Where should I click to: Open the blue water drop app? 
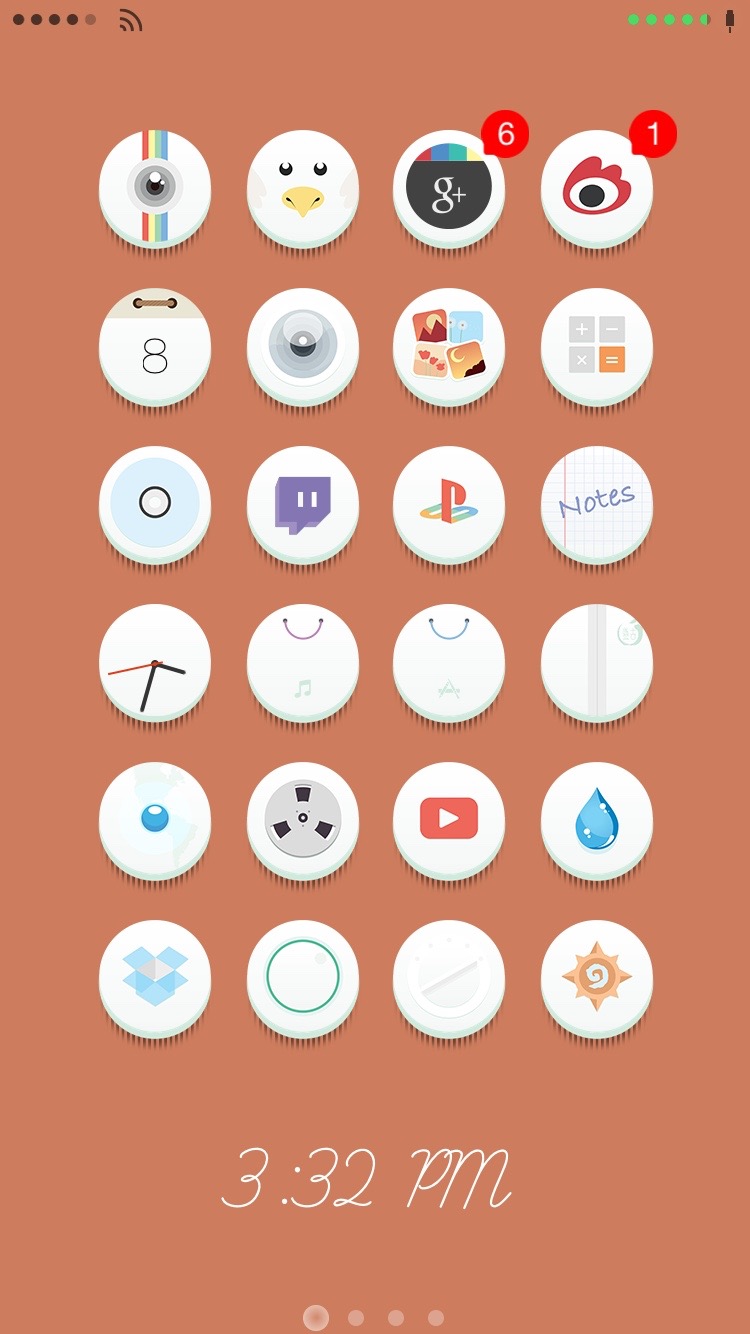pos(597,819)
